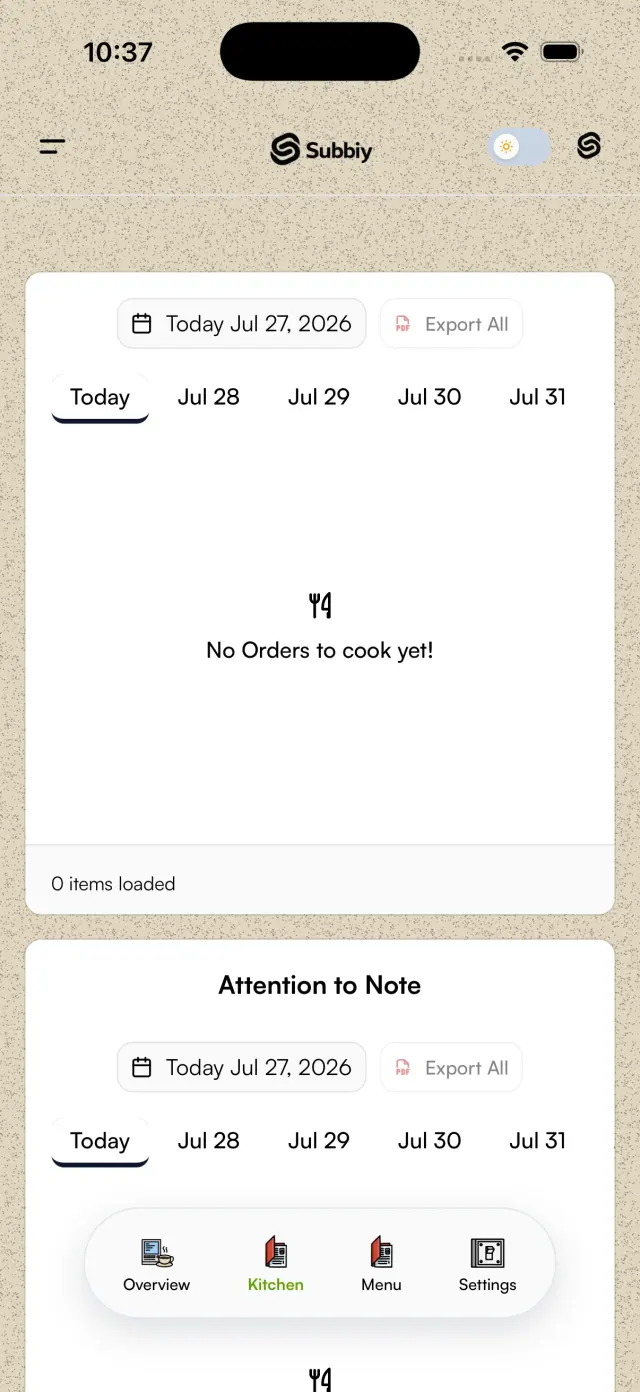Go to the Overview tab

tap(157, 1264)
